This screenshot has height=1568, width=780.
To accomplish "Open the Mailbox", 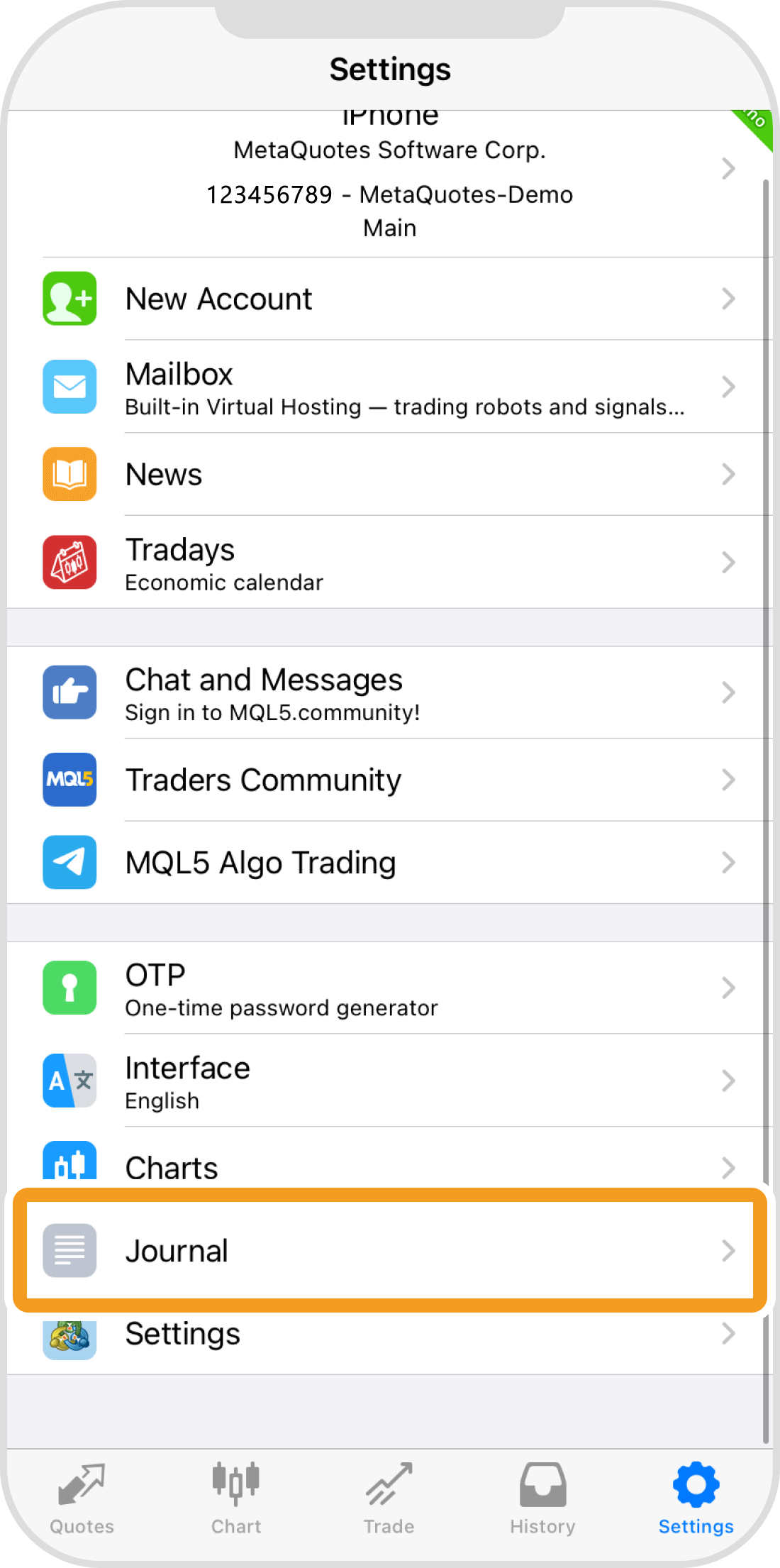I will click(389, 387).
